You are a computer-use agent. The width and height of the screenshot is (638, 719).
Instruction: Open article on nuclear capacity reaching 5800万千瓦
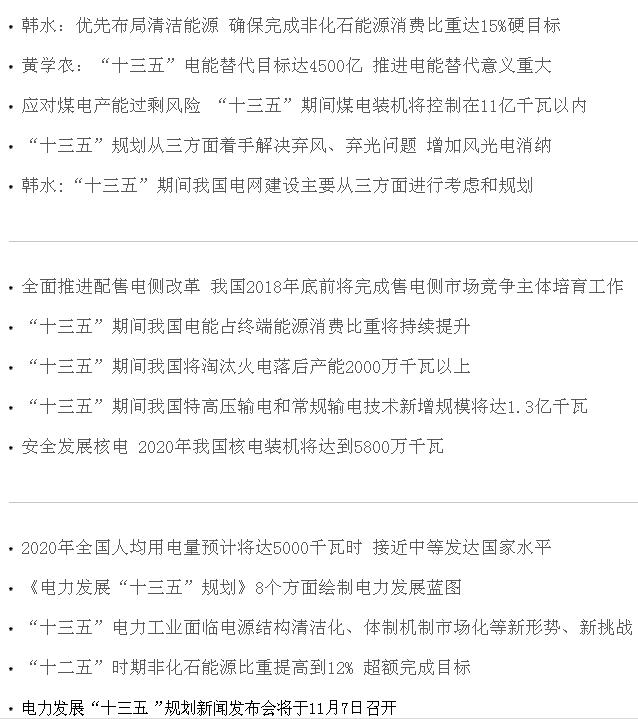point(232,447)
